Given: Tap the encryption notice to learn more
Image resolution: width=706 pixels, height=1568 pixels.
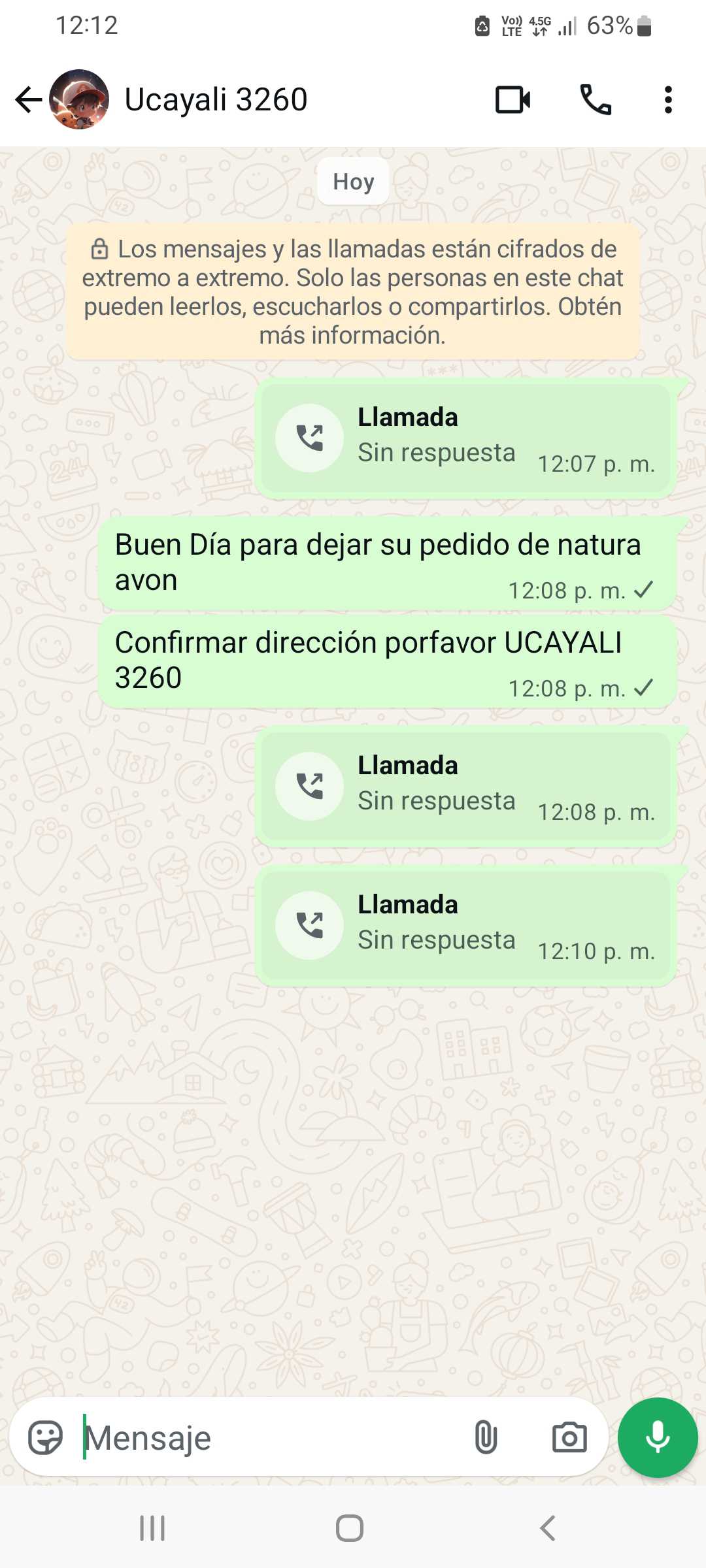Looking at the screenshot, I should pyautogui.click(x=352, y=292).
